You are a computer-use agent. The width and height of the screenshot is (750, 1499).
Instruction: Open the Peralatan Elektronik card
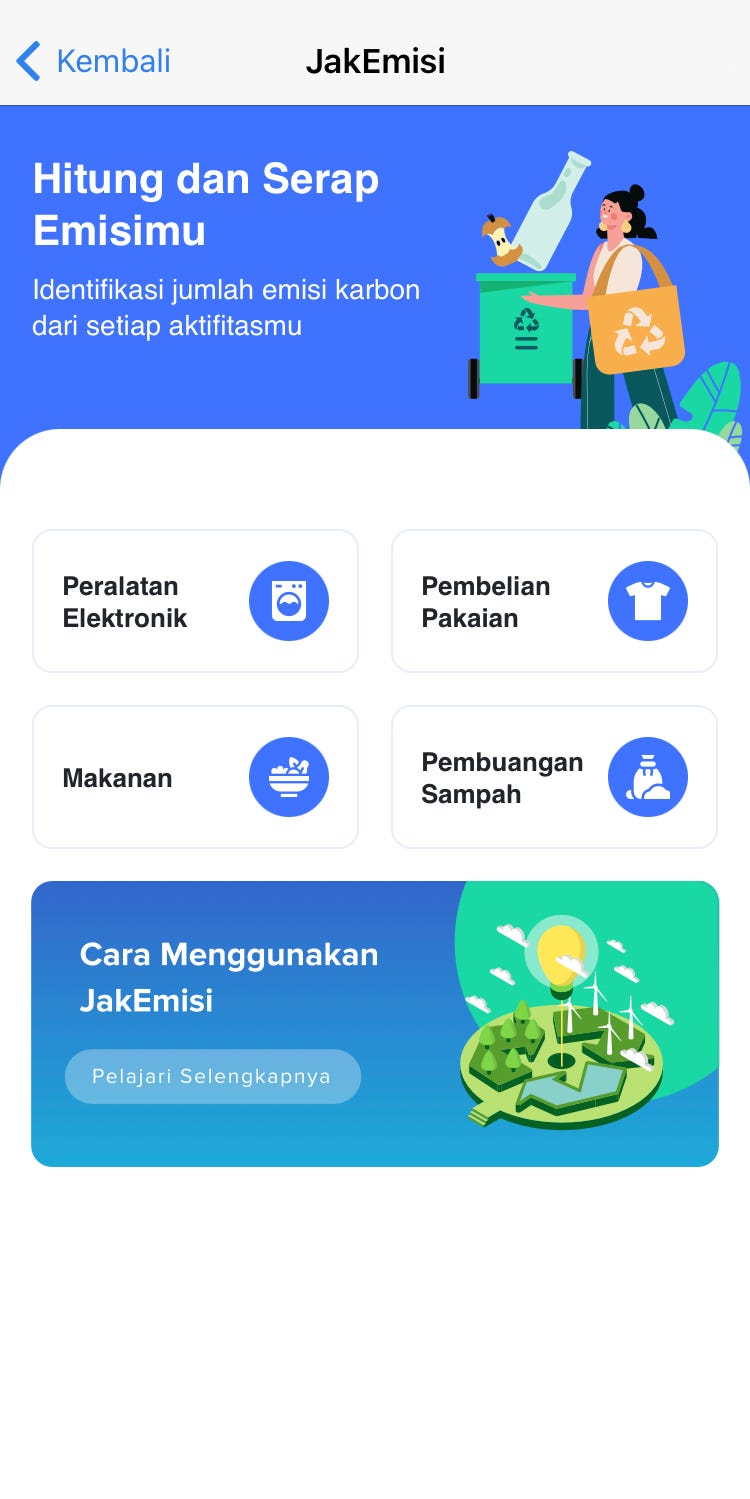195,601
